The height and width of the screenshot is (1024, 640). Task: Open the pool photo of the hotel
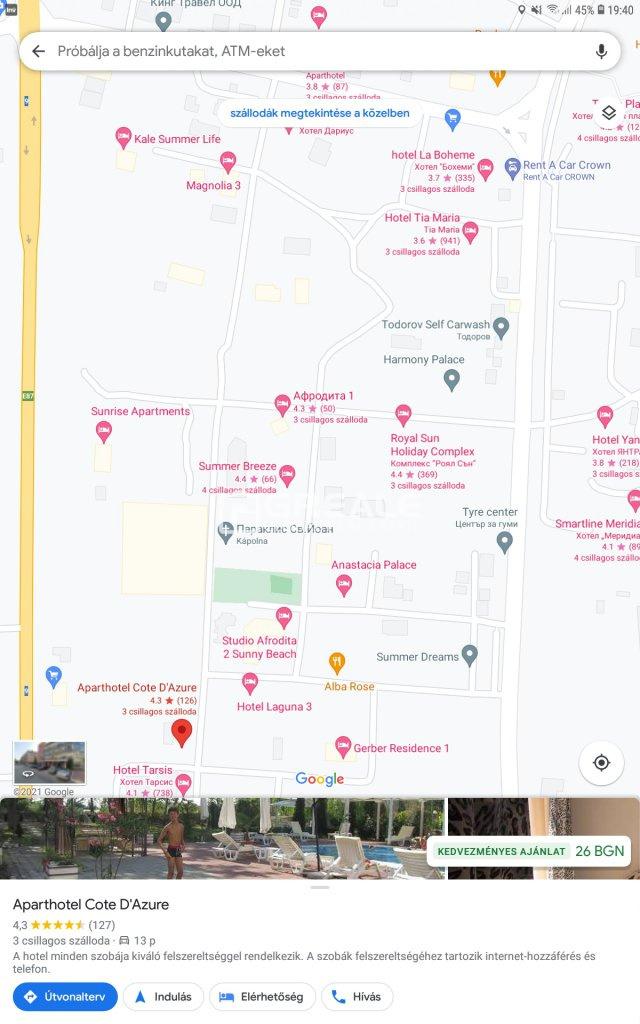click(222, 838)
